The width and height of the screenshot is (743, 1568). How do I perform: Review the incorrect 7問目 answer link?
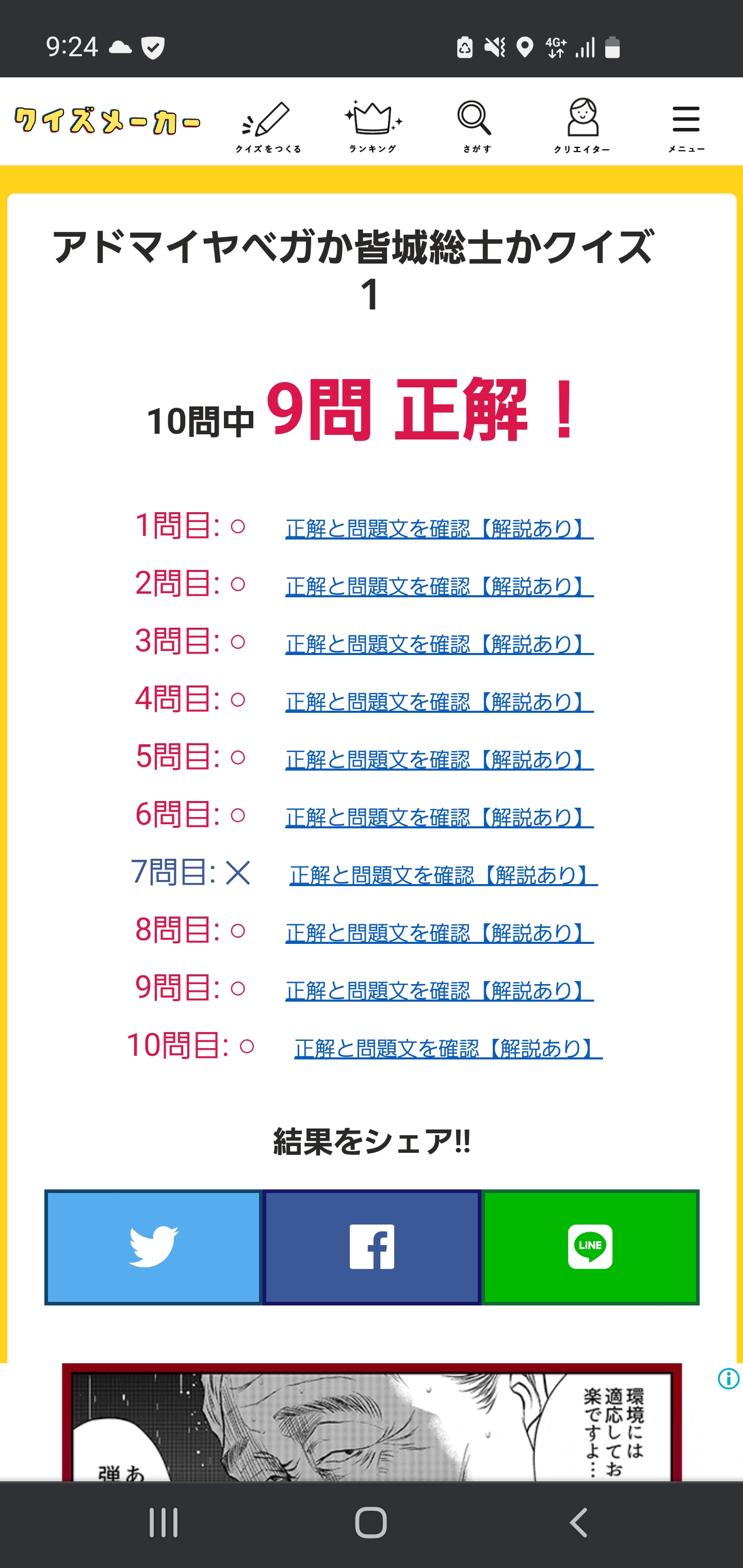pos(443,875)
